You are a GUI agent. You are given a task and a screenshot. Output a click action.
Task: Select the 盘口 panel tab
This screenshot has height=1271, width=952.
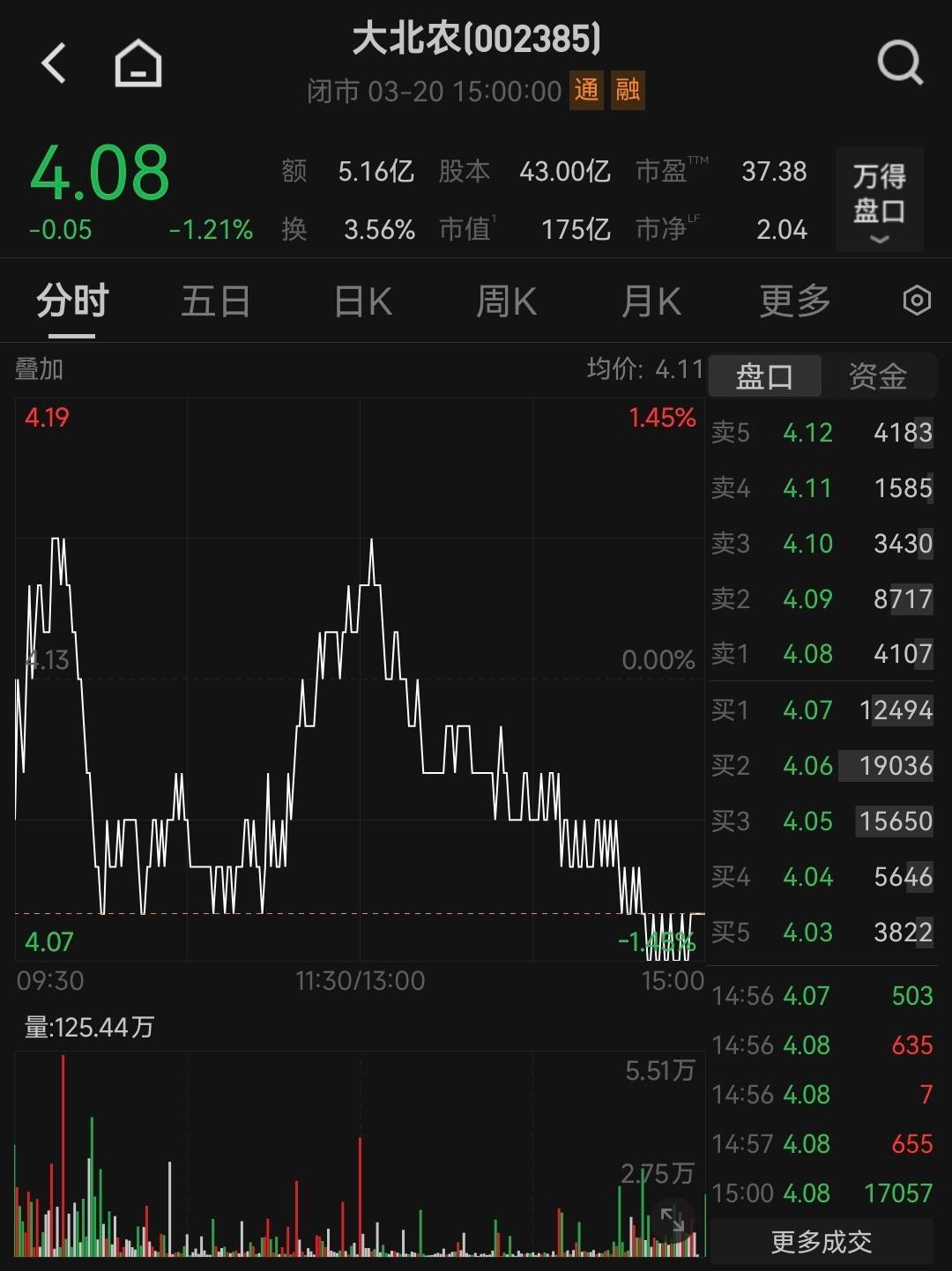[x=764, y=377]
